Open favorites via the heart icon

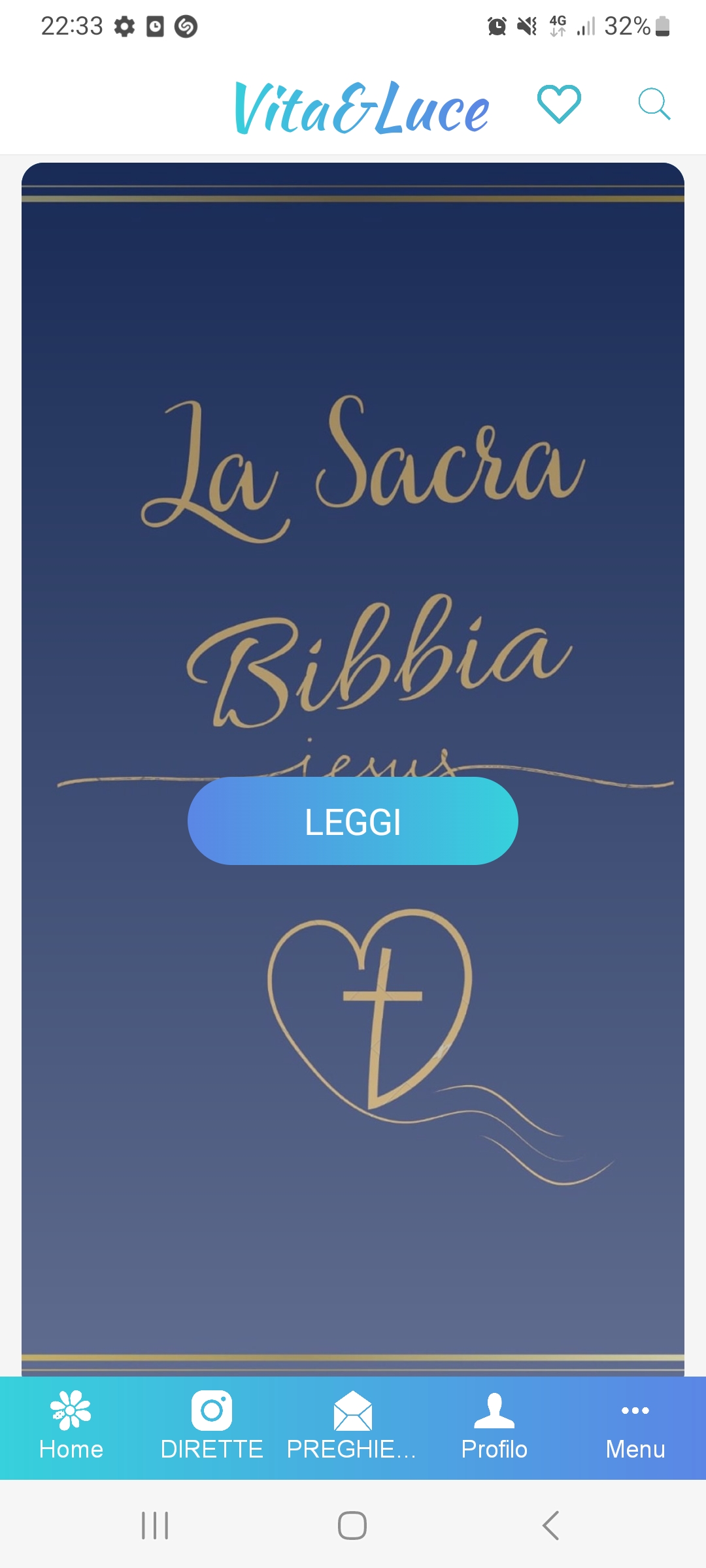(559, 104)
